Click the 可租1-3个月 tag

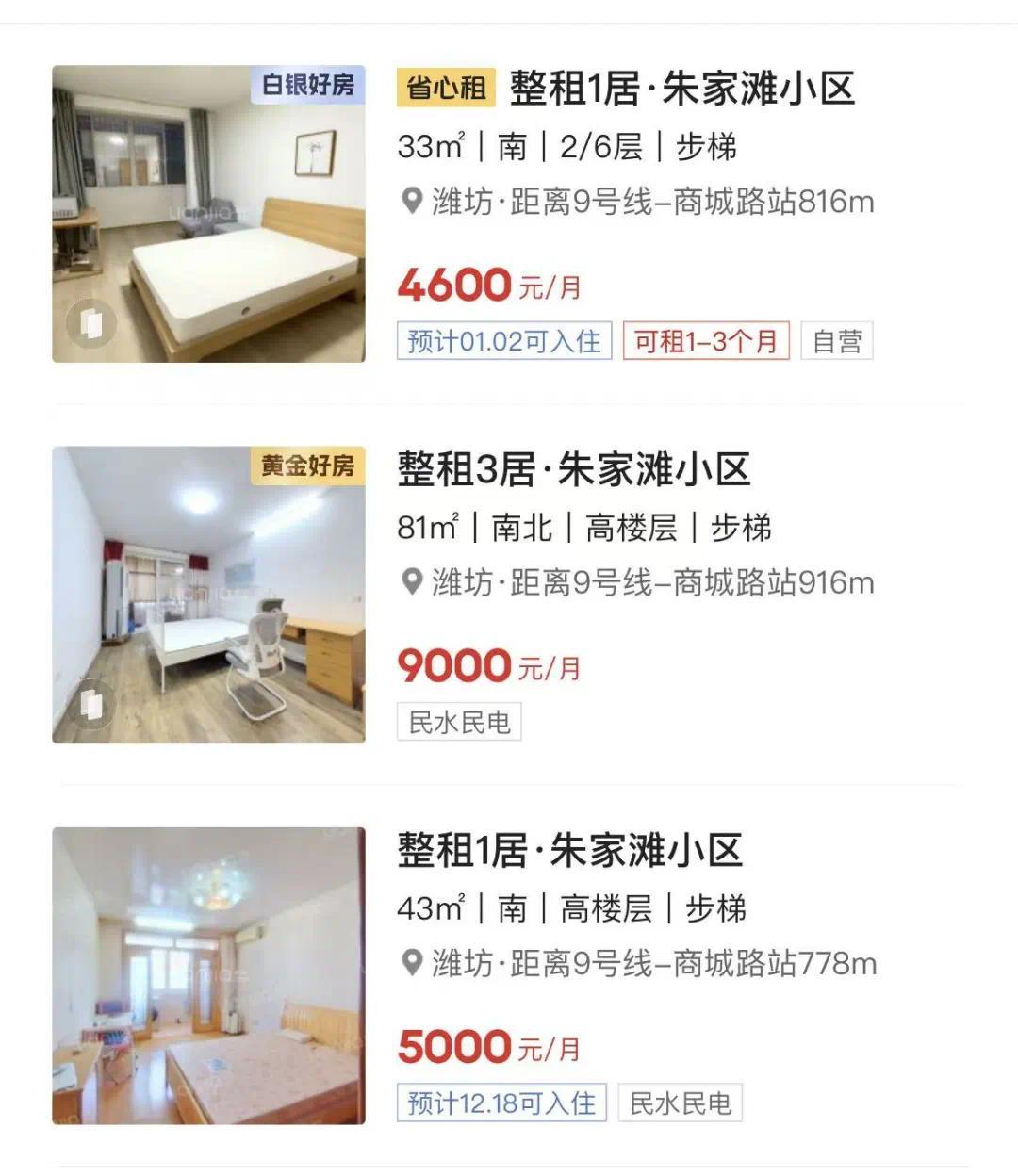(704, 341)
